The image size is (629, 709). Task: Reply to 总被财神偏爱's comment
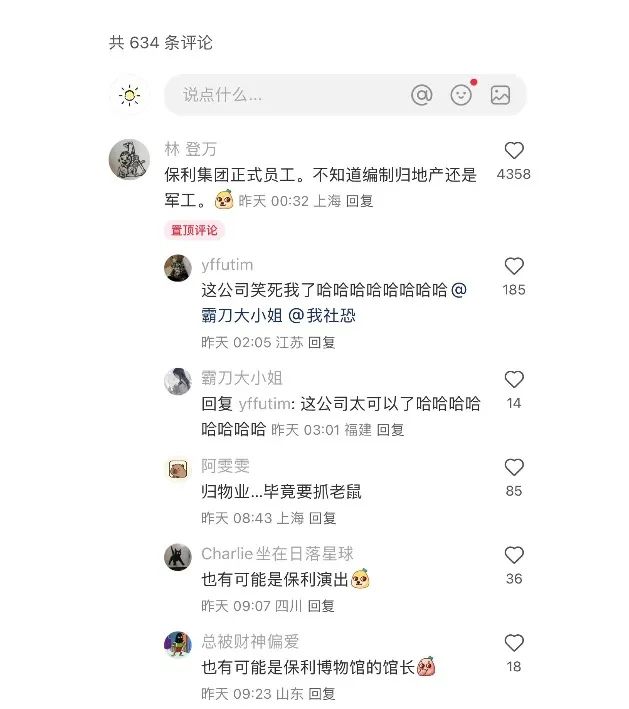pos(322,693)
